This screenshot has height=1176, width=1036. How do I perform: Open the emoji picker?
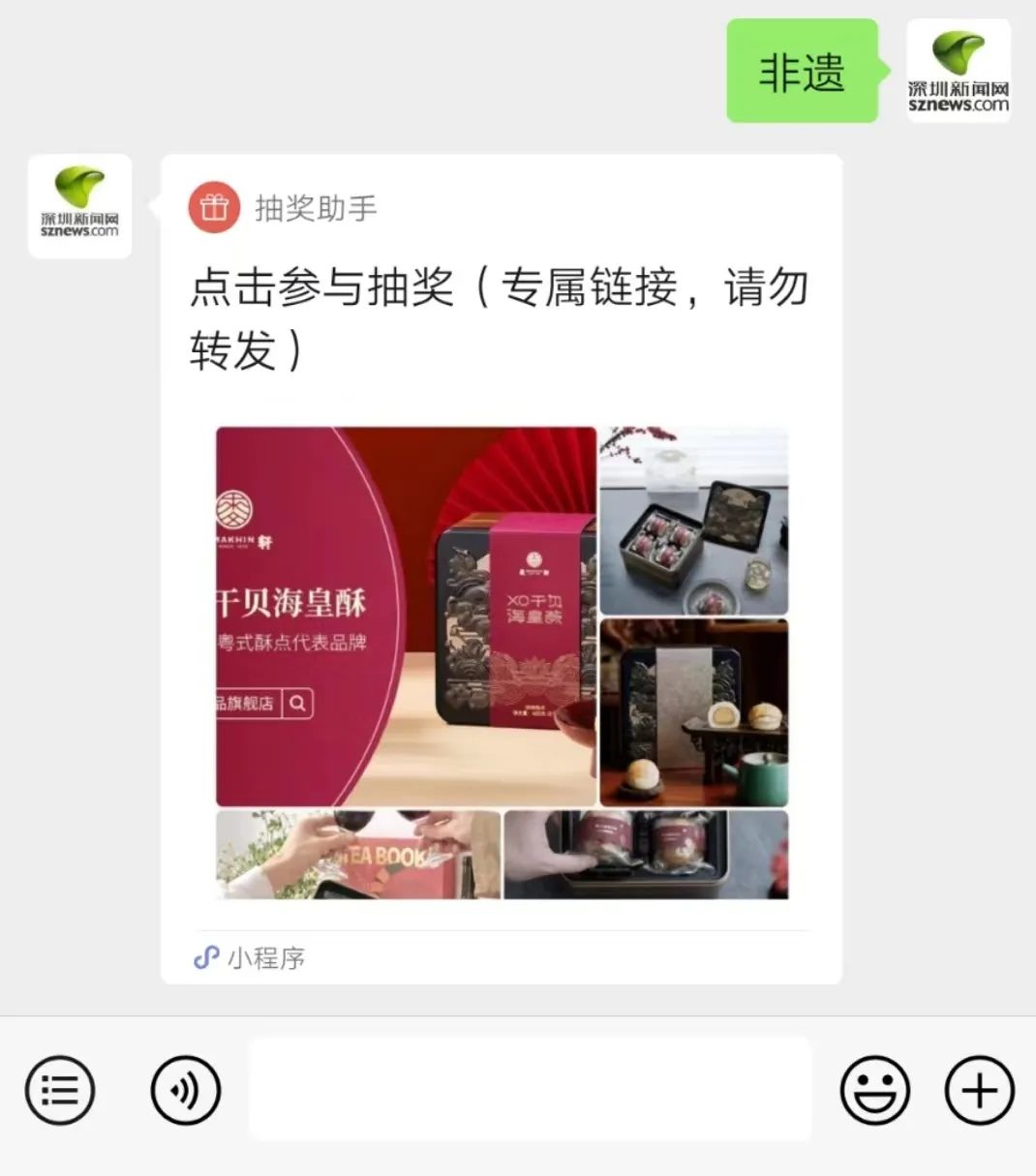(874, 1091)
